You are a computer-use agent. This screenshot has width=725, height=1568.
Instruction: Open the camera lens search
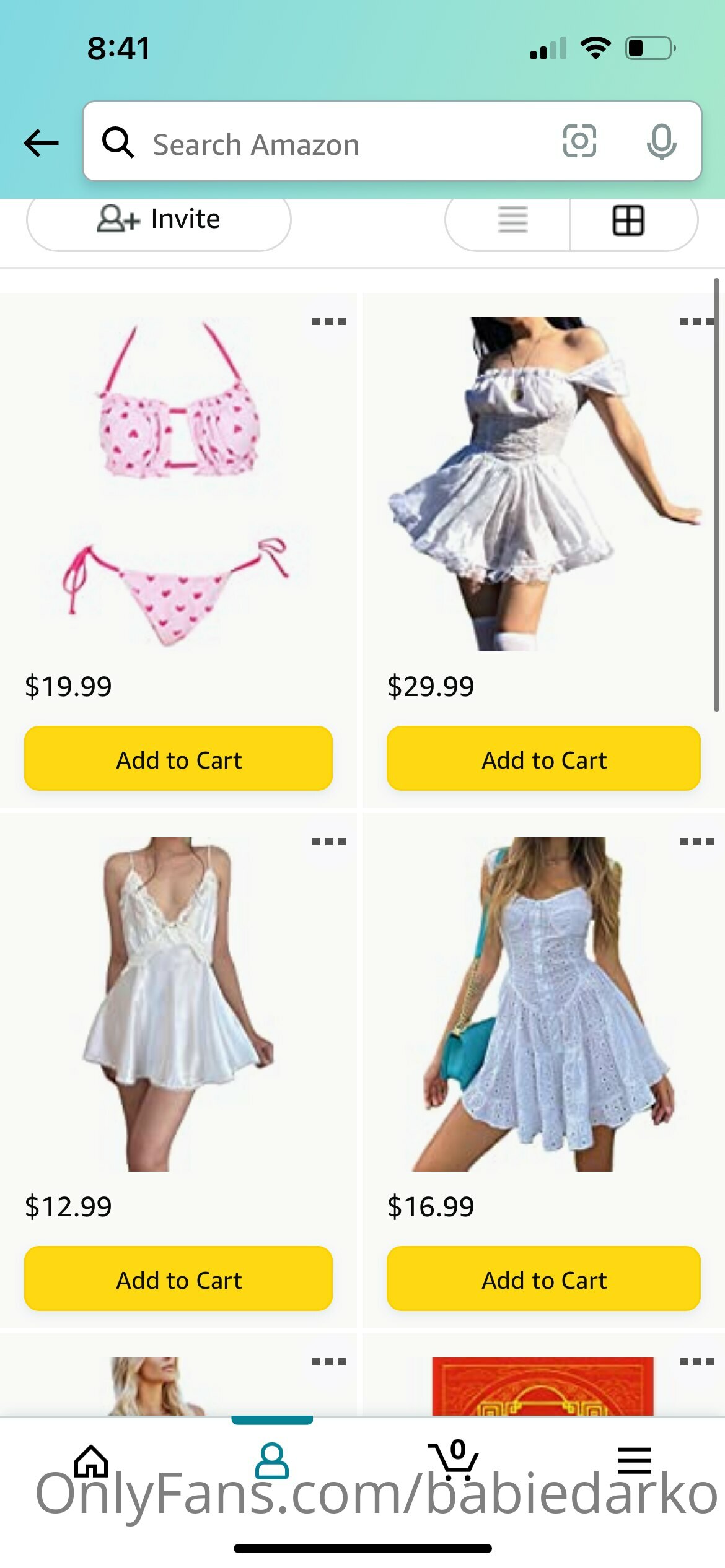click(579, 141)
